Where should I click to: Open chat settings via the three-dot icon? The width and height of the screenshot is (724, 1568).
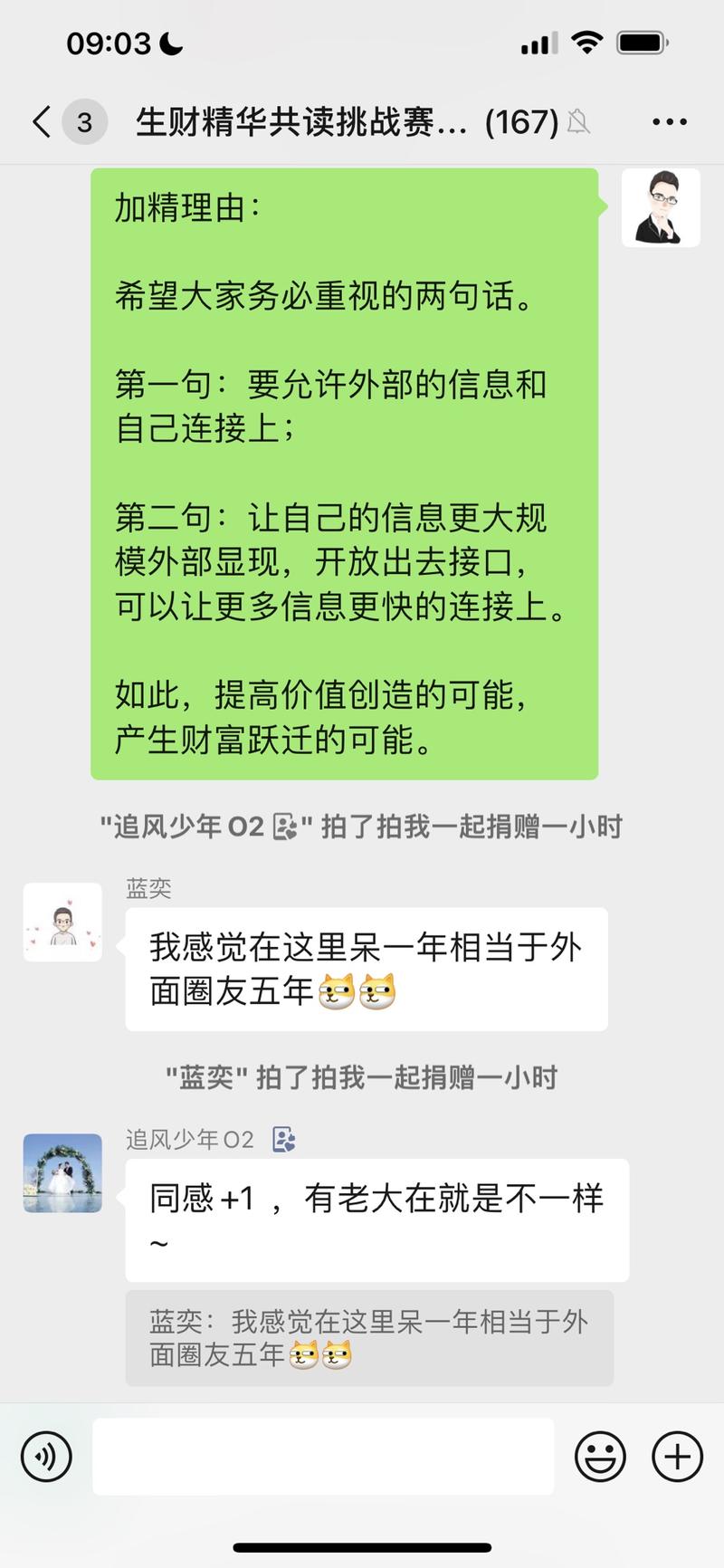click(x=669, y=121)
